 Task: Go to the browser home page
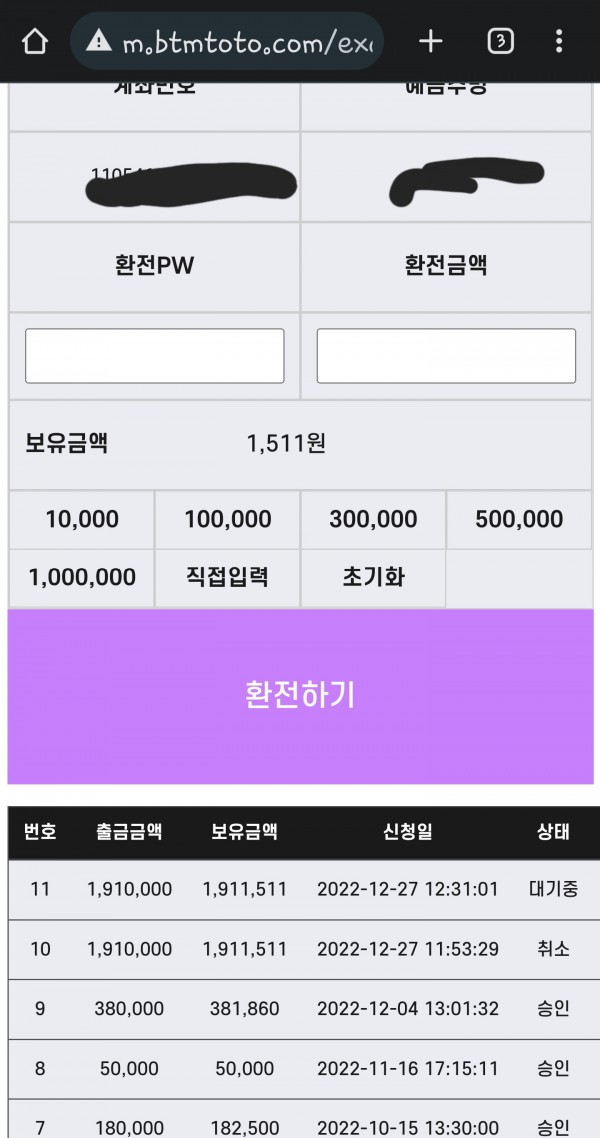click(35, 42)
